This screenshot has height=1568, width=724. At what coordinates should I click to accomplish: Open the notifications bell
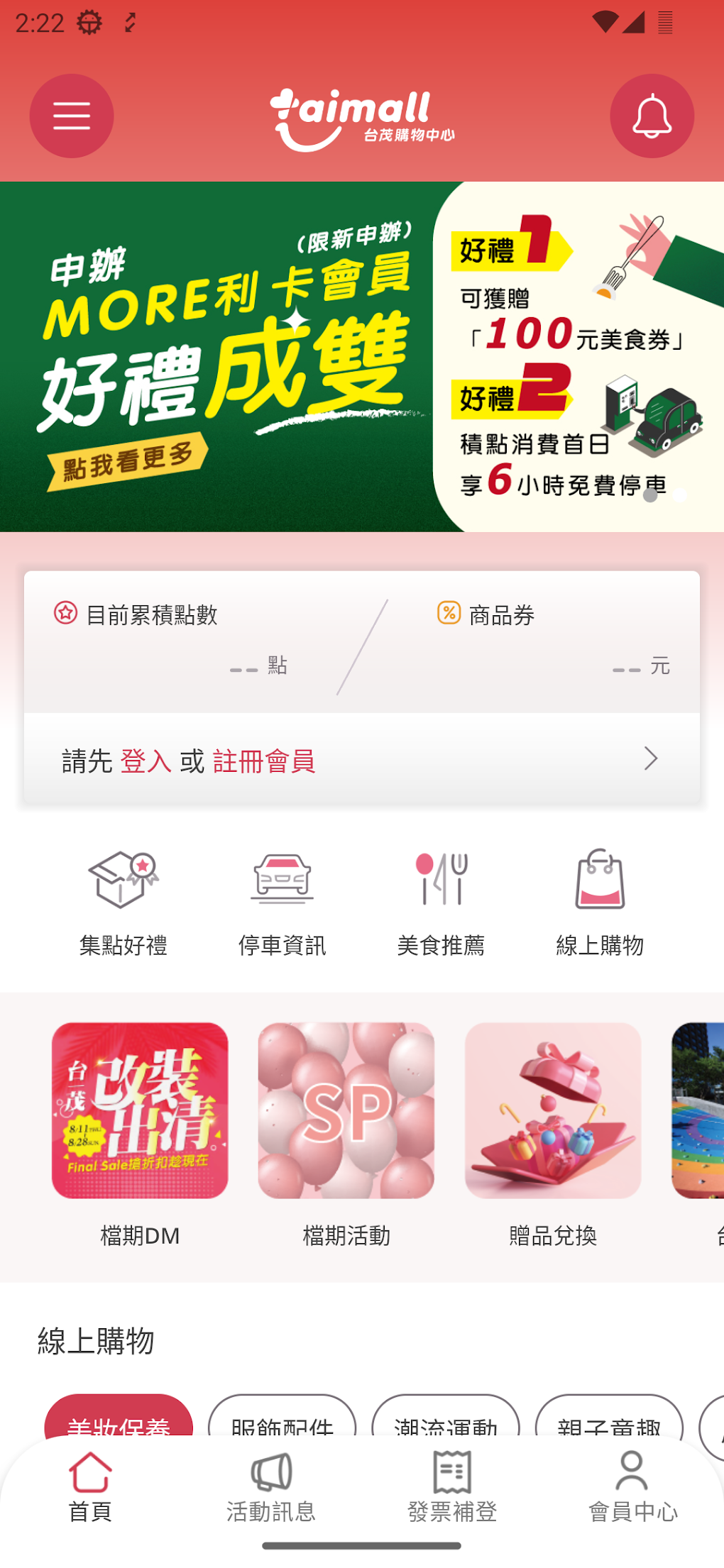coord(652,116)
